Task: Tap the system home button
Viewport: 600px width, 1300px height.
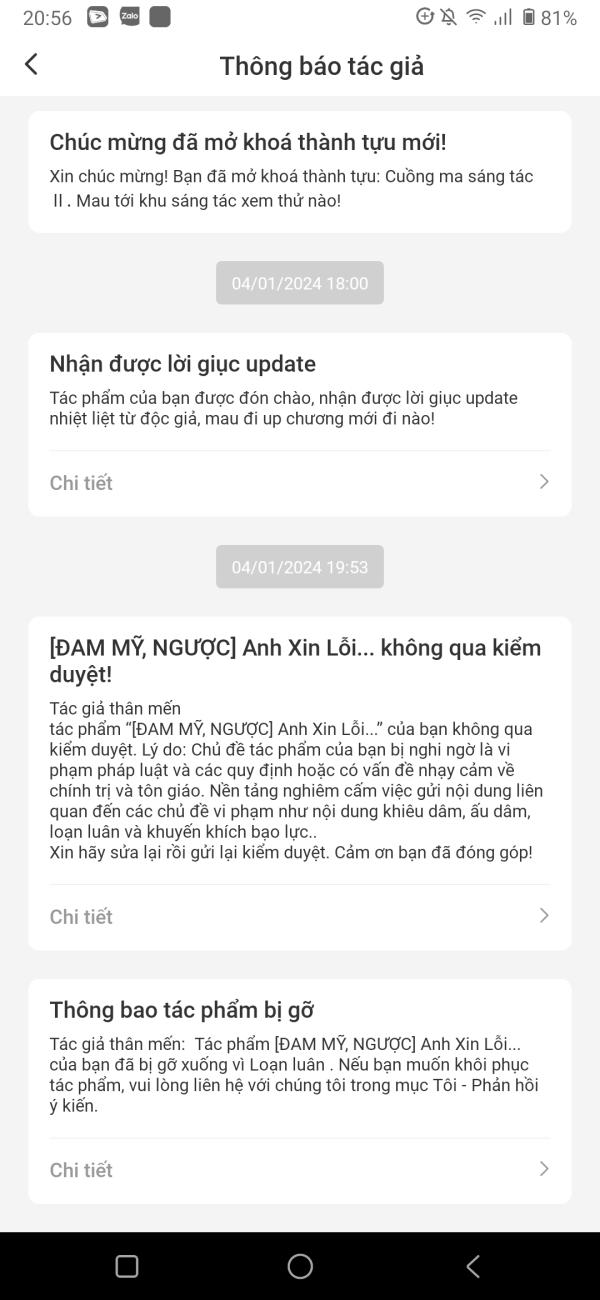Action: pos(300,1266)
